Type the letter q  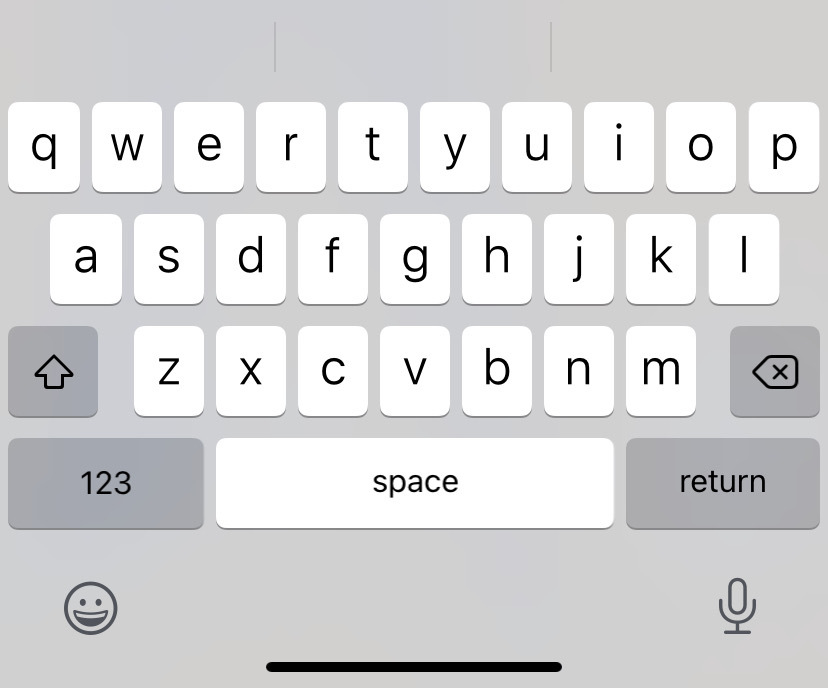[44, 147]
